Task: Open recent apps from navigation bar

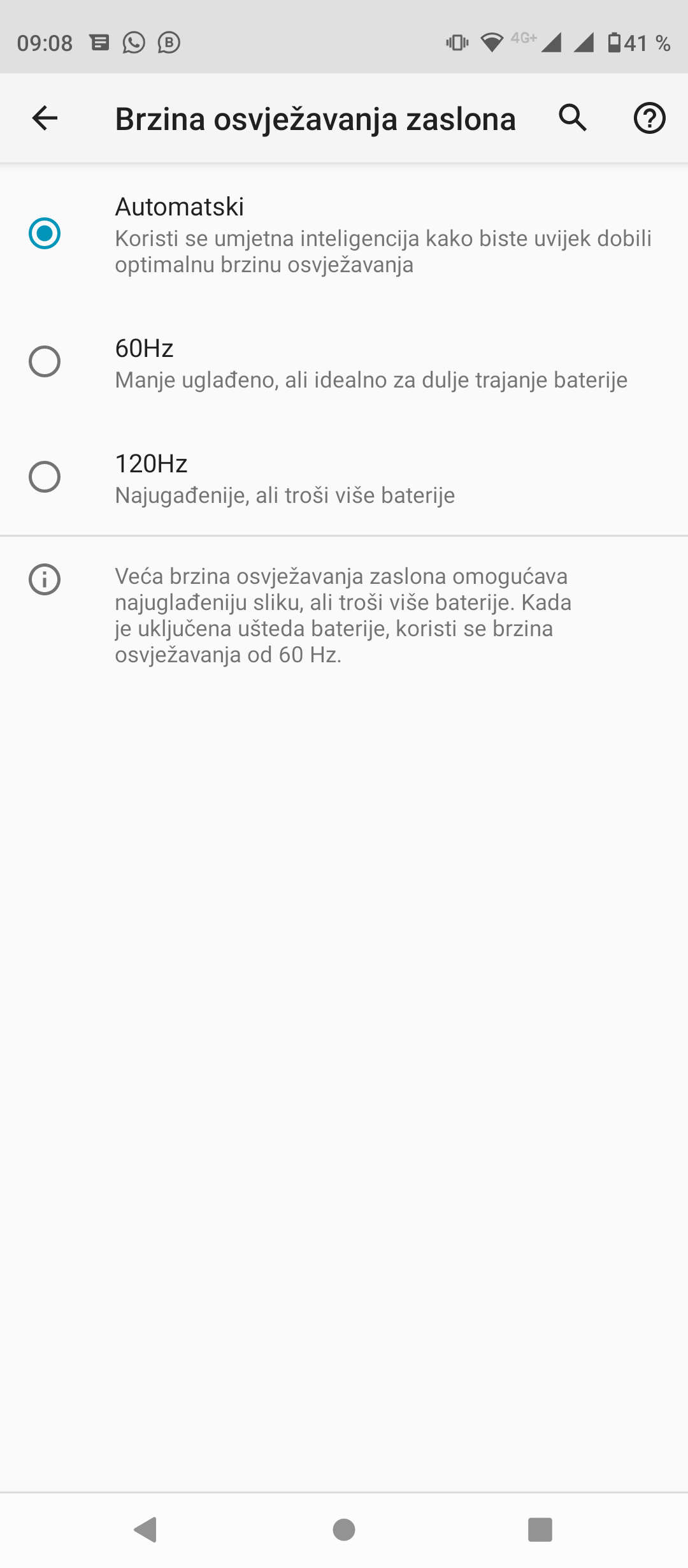Action: click(540, 1529)
